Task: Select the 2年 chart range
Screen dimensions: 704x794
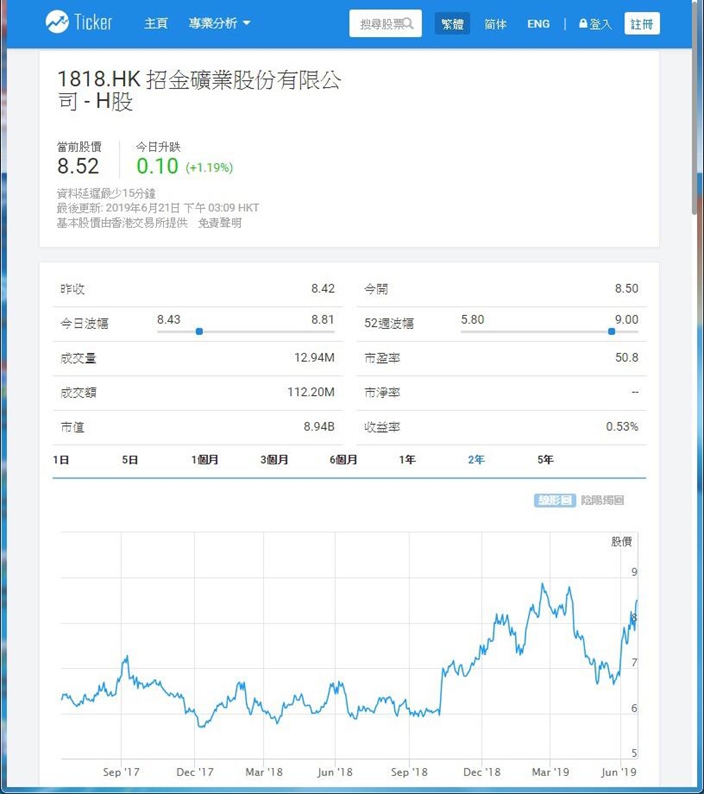Action: pos(476,460)
